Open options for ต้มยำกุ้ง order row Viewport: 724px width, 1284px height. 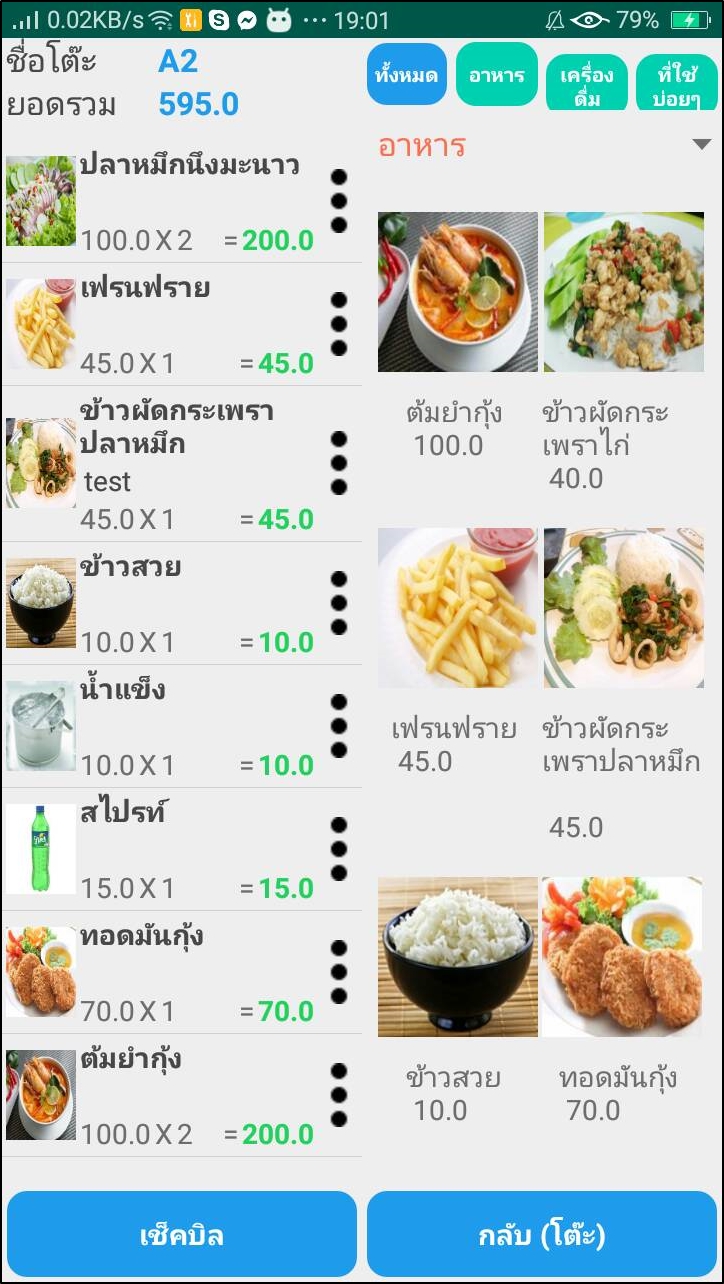339,1095
